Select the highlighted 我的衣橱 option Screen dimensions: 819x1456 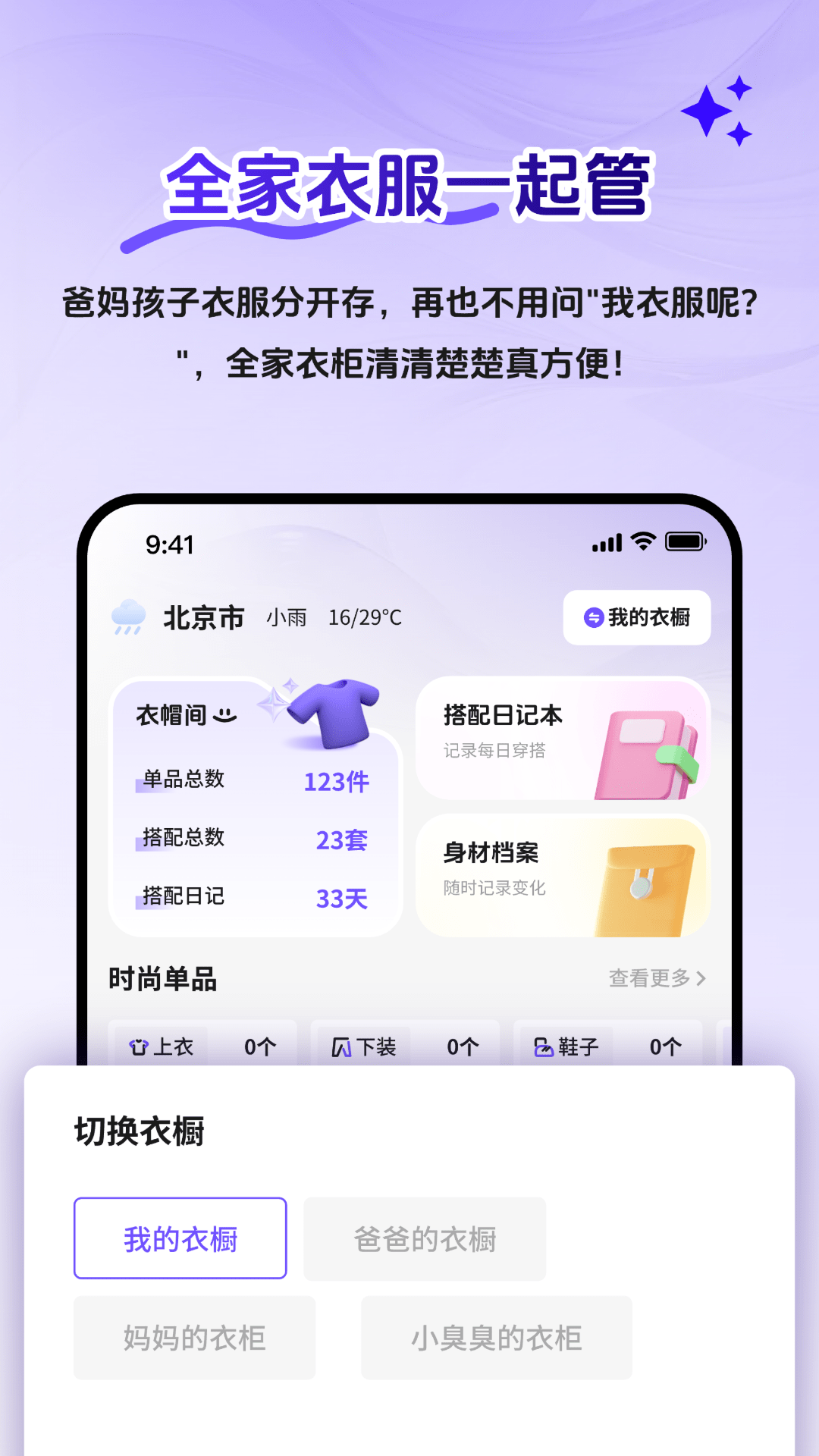[180, 1238]
